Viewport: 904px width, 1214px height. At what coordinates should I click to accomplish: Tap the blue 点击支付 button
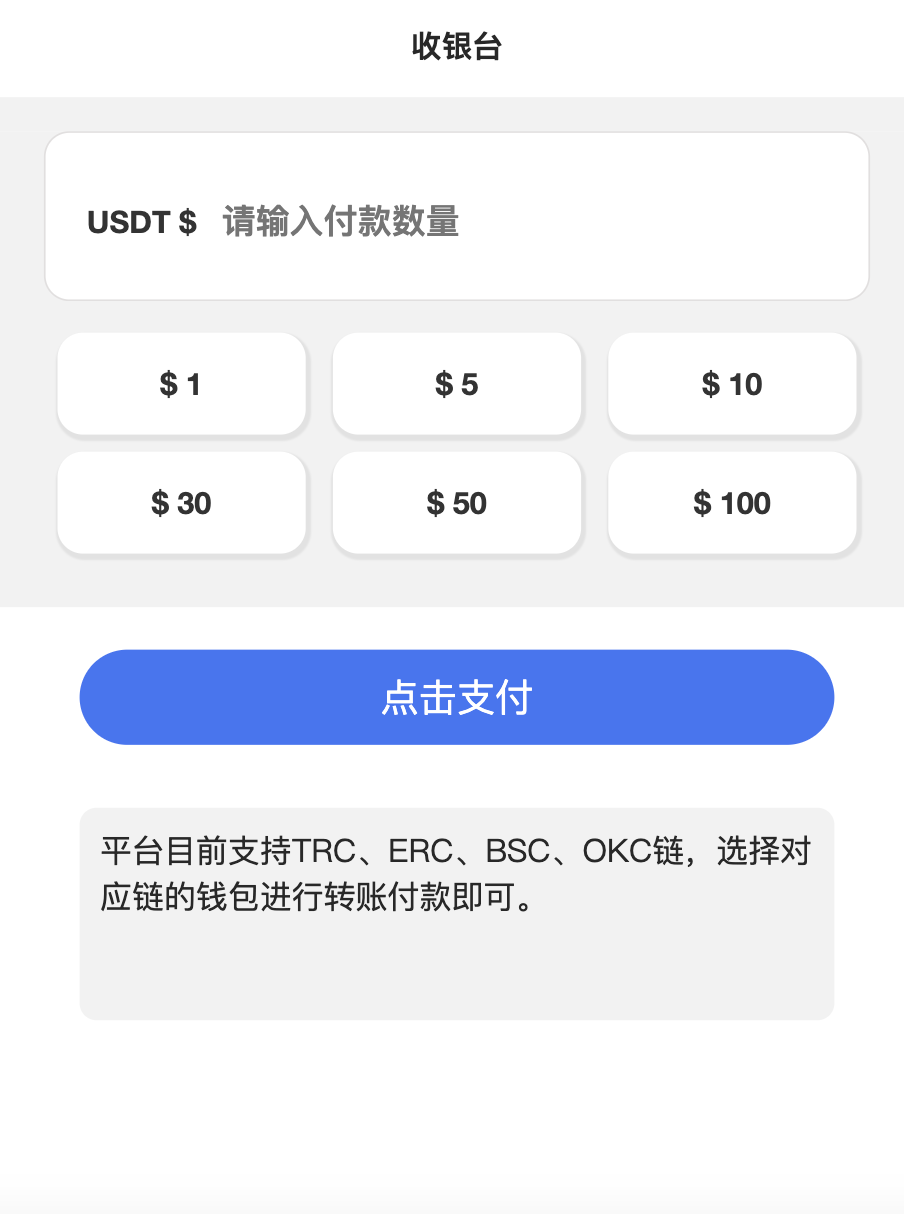pos(457,697)
